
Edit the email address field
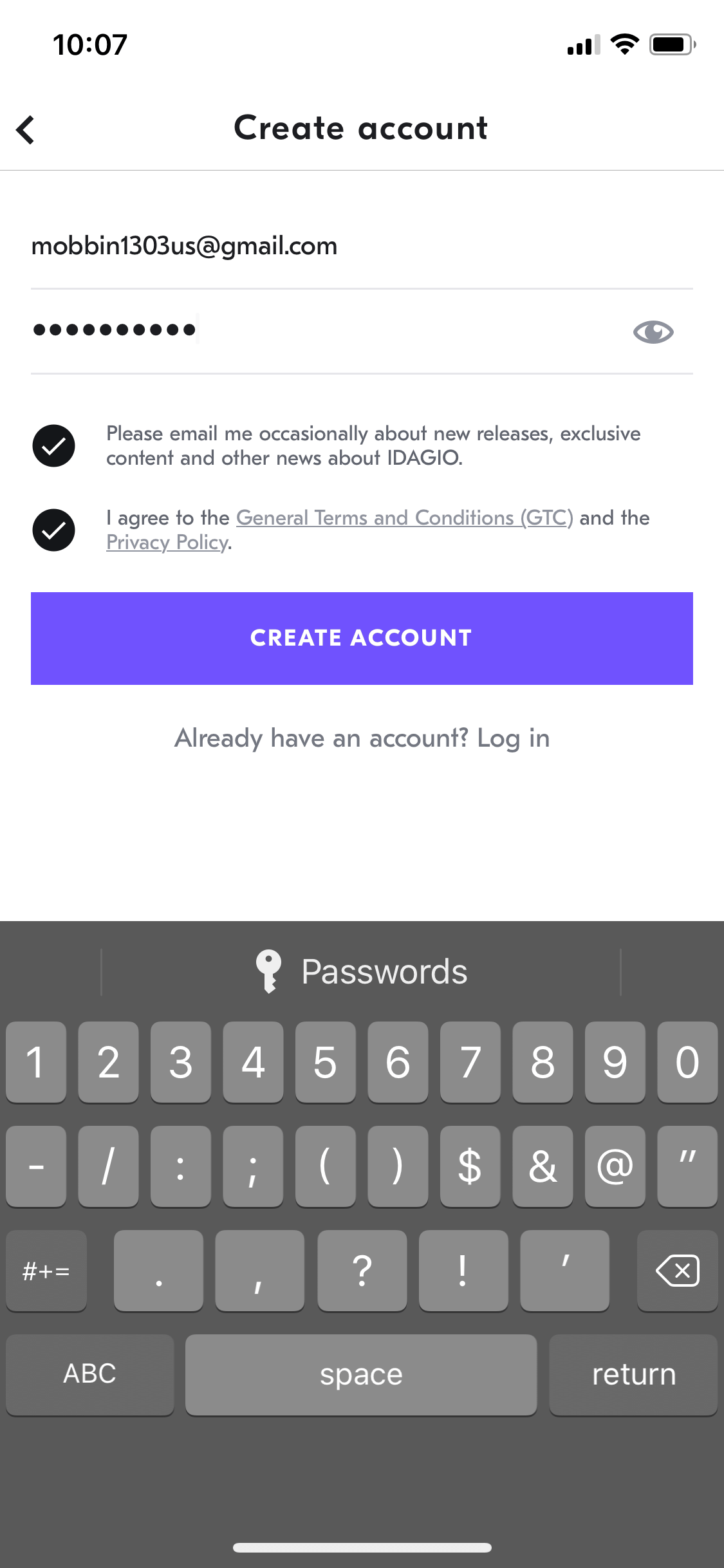click(362, 247)
